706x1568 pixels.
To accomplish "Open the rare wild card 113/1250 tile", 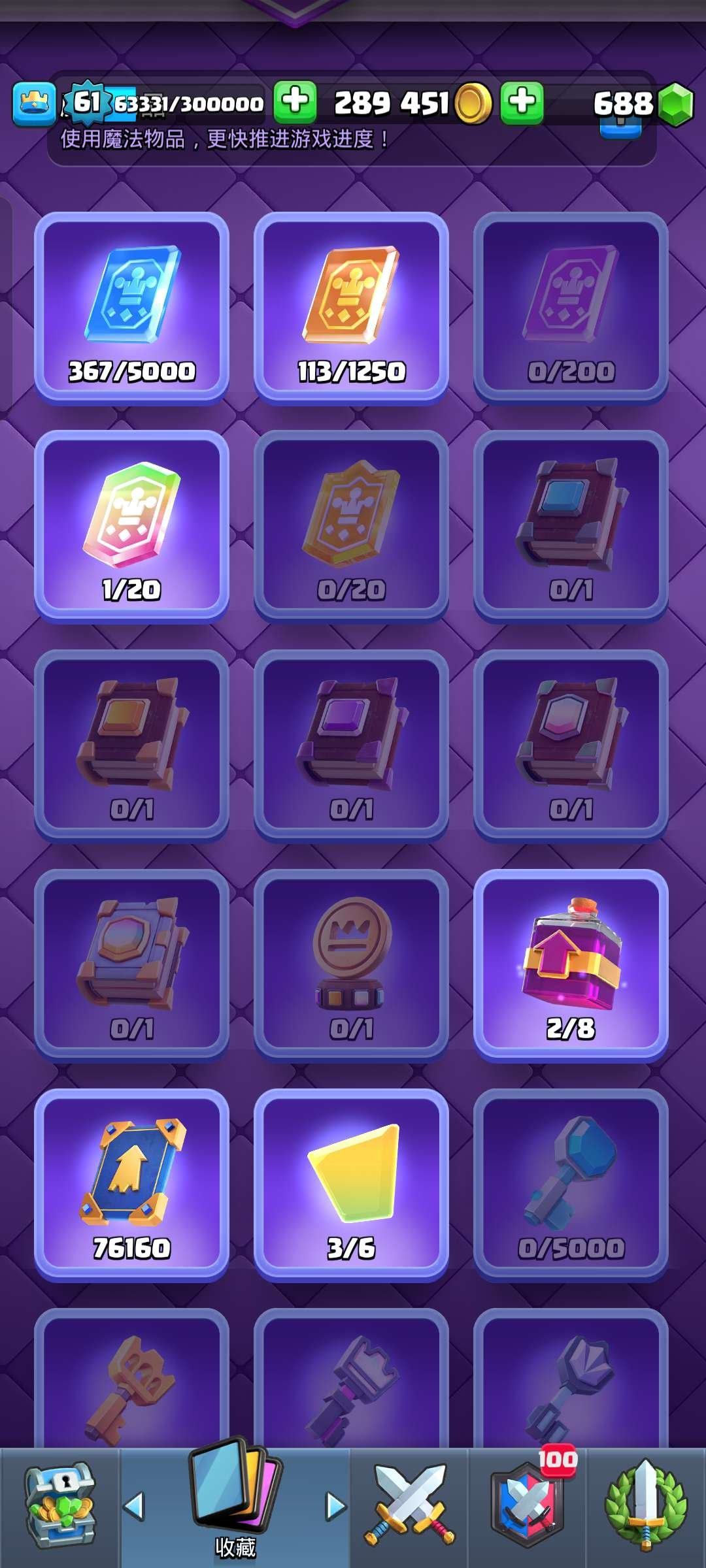I will 351,307.
